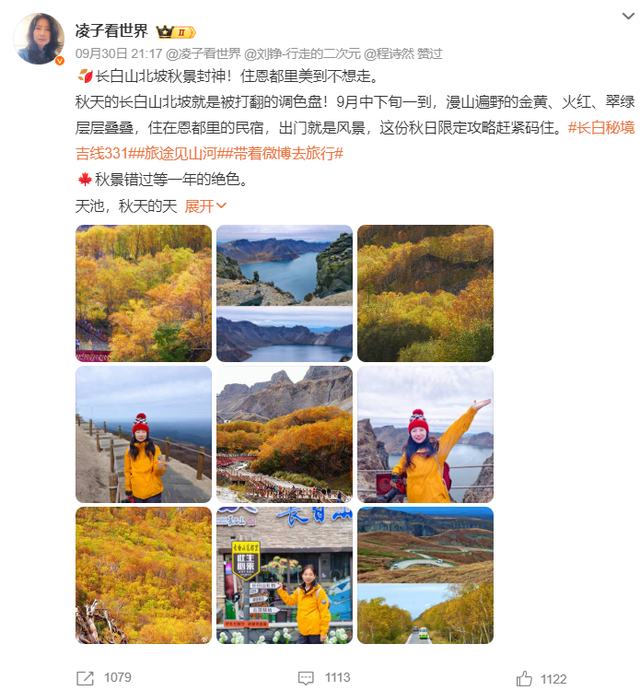Screen dimensions: 640x691
Task: Expand full post text with 展开
Action: click(205, 205)
